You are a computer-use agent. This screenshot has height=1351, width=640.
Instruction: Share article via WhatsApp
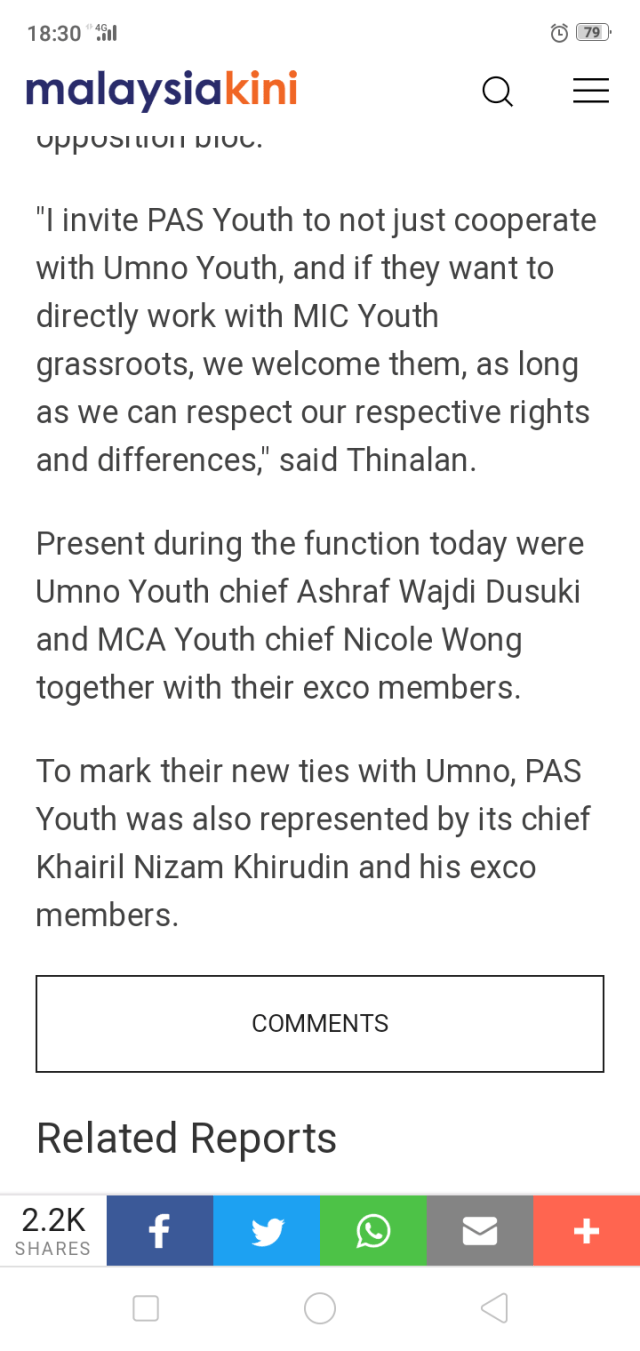pyautogui.click(x=373, y=1231)
